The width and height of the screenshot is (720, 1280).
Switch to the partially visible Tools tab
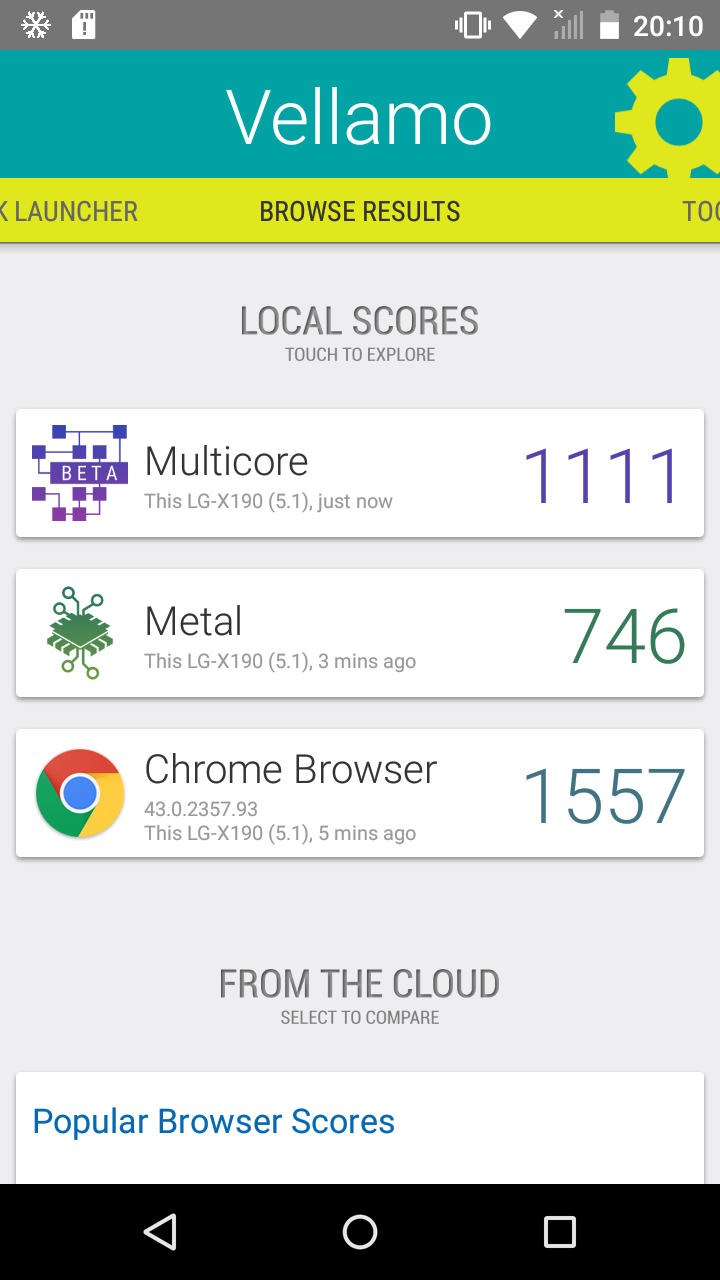tap(701, 211)
